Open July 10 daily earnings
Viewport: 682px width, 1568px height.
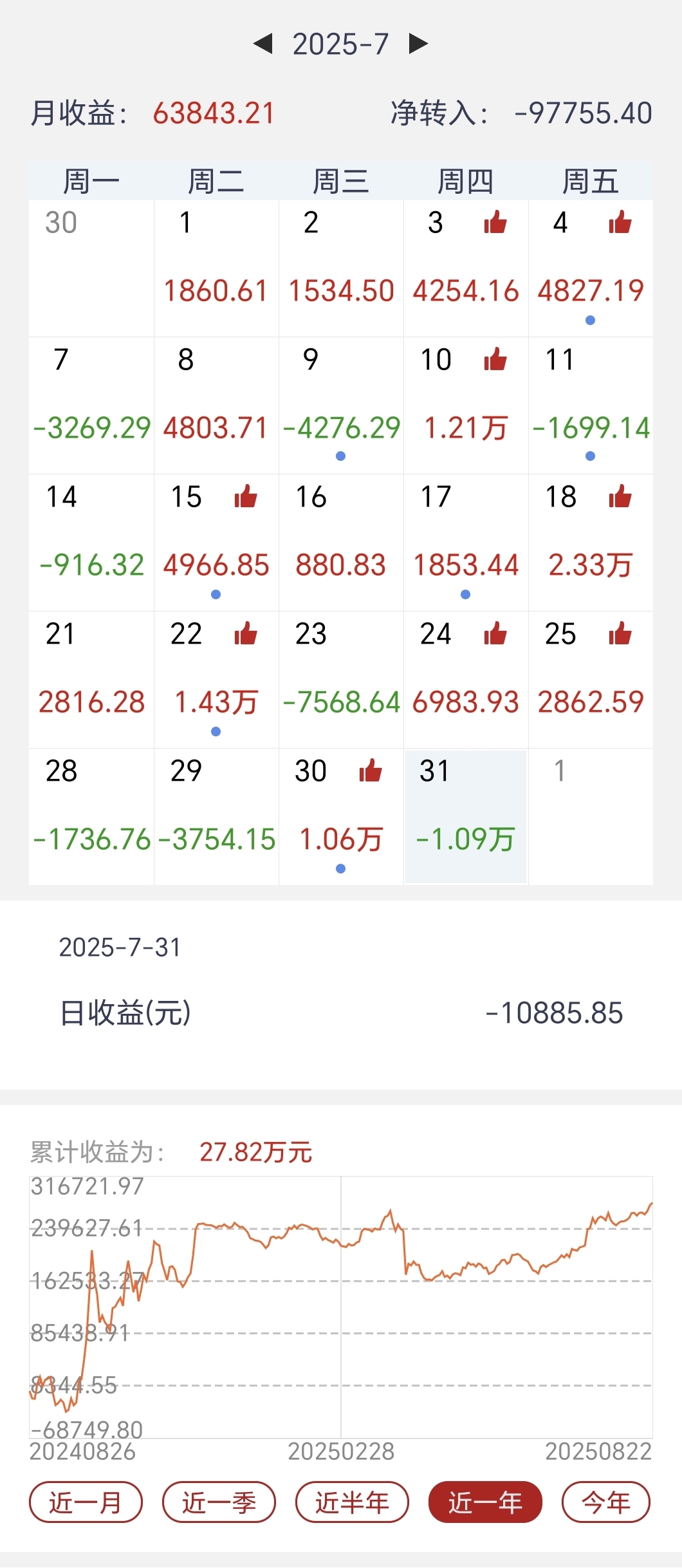point(466,406)
